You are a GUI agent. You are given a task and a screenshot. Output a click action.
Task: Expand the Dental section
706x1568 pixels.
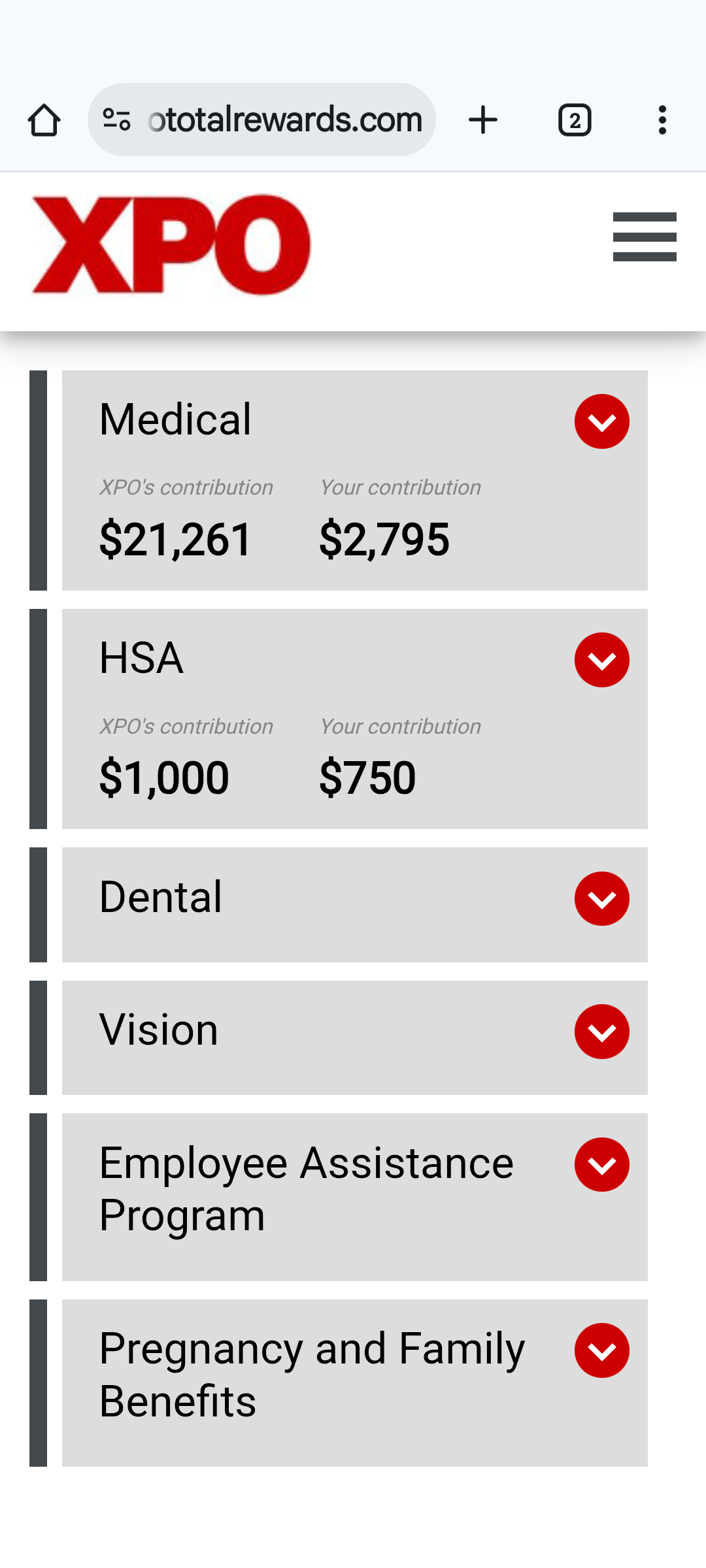(601, 899)
